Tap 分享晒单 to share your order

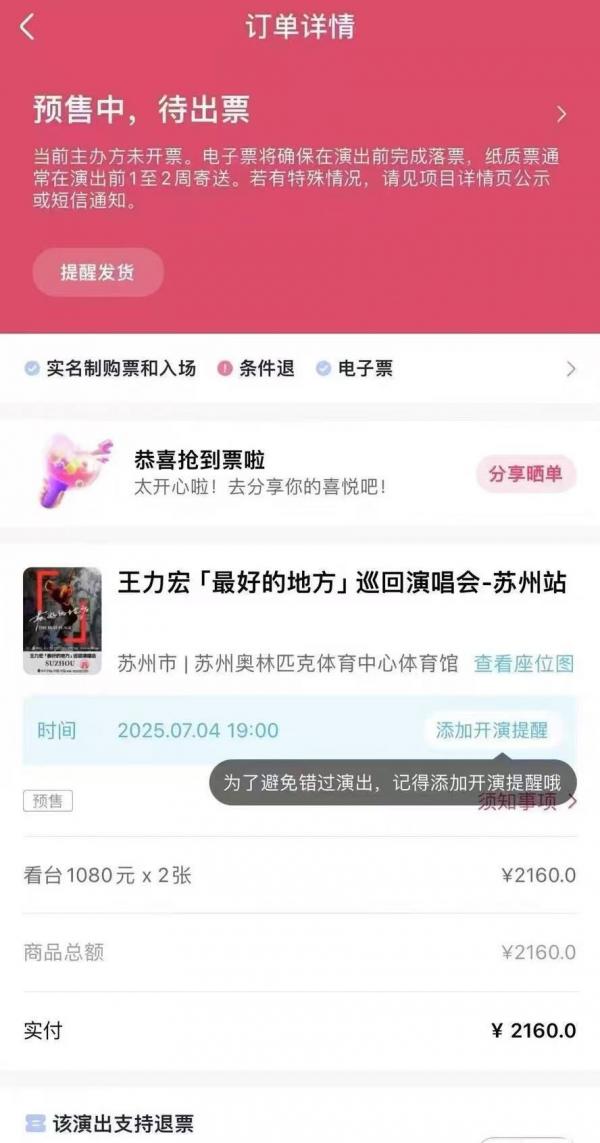click(526, 474)
